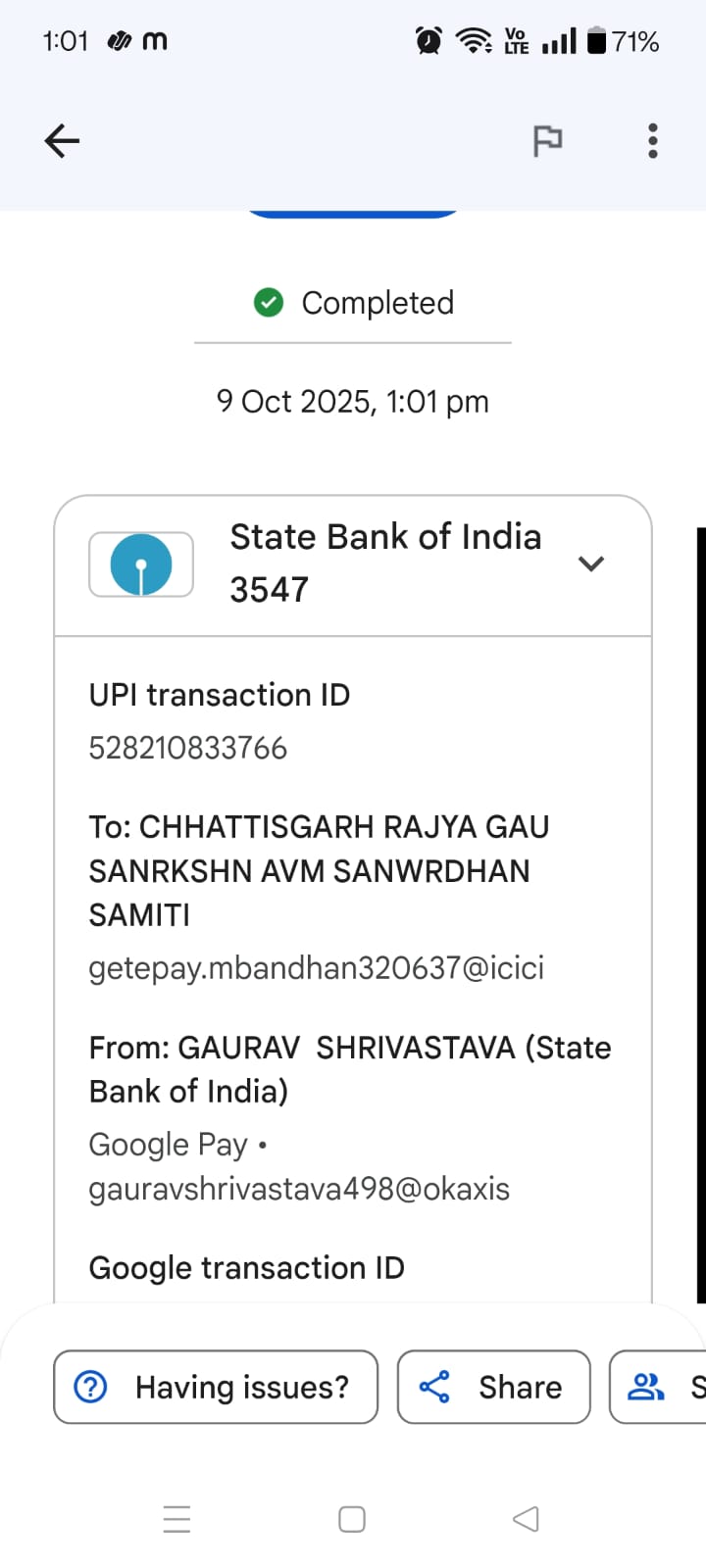
Task: Tap the Having issues? button
Action: coord(216,1387)
